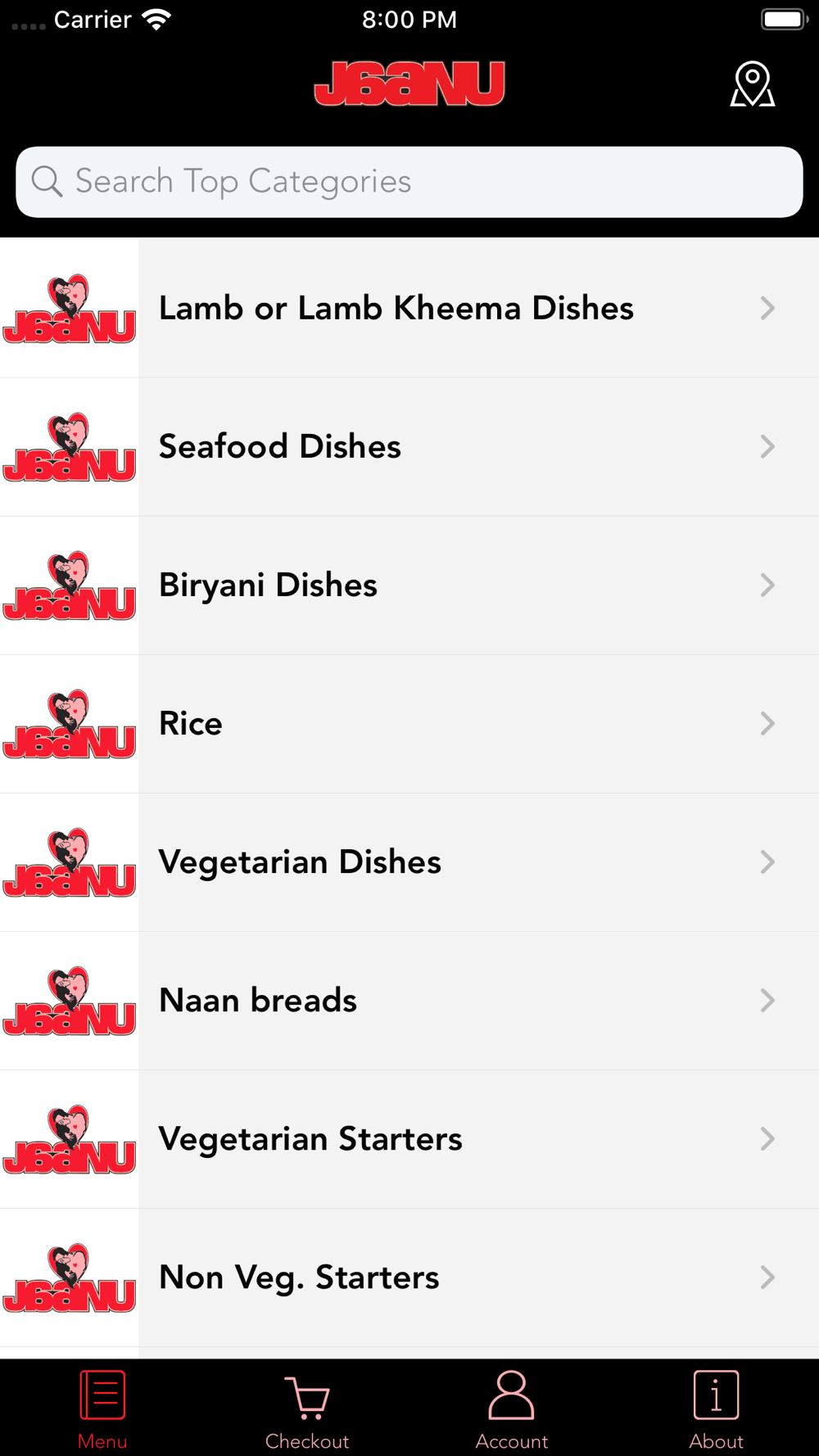Open the map location pin icon
Image resolution: width=819 pixels, height=1456 pixels.
click(x=752, y=84)
